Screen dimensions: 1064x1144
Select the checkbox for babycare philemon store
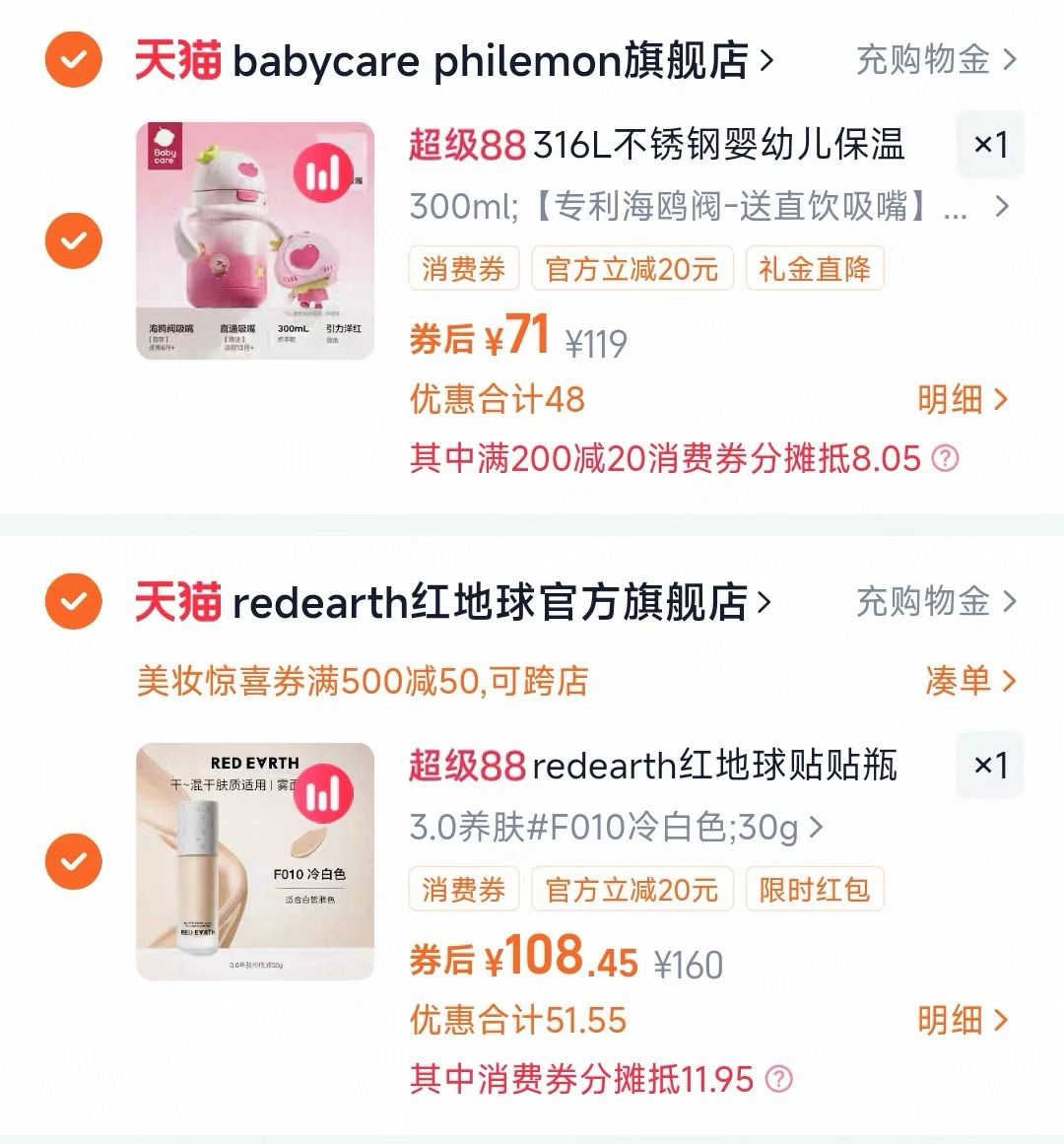tap(73, 60)
